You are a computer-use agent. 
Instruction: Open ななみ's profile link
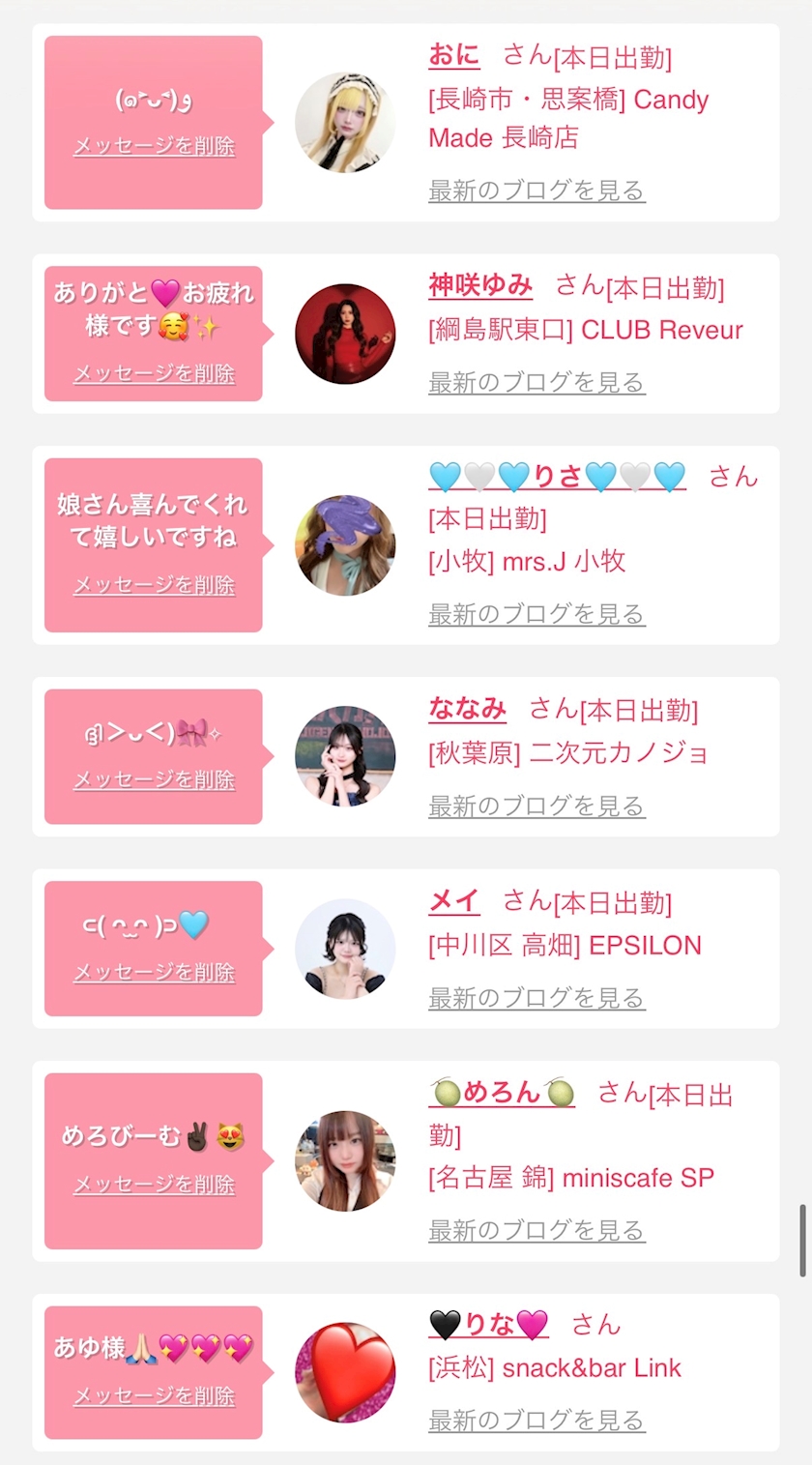tap(467, 709)
